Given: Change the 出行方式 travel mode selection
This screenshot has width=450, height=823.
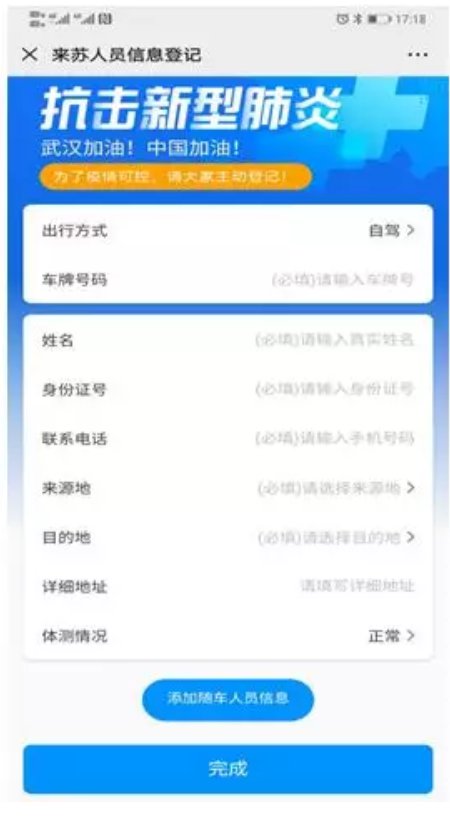Looking at the screenshot, I should [228, 230].
